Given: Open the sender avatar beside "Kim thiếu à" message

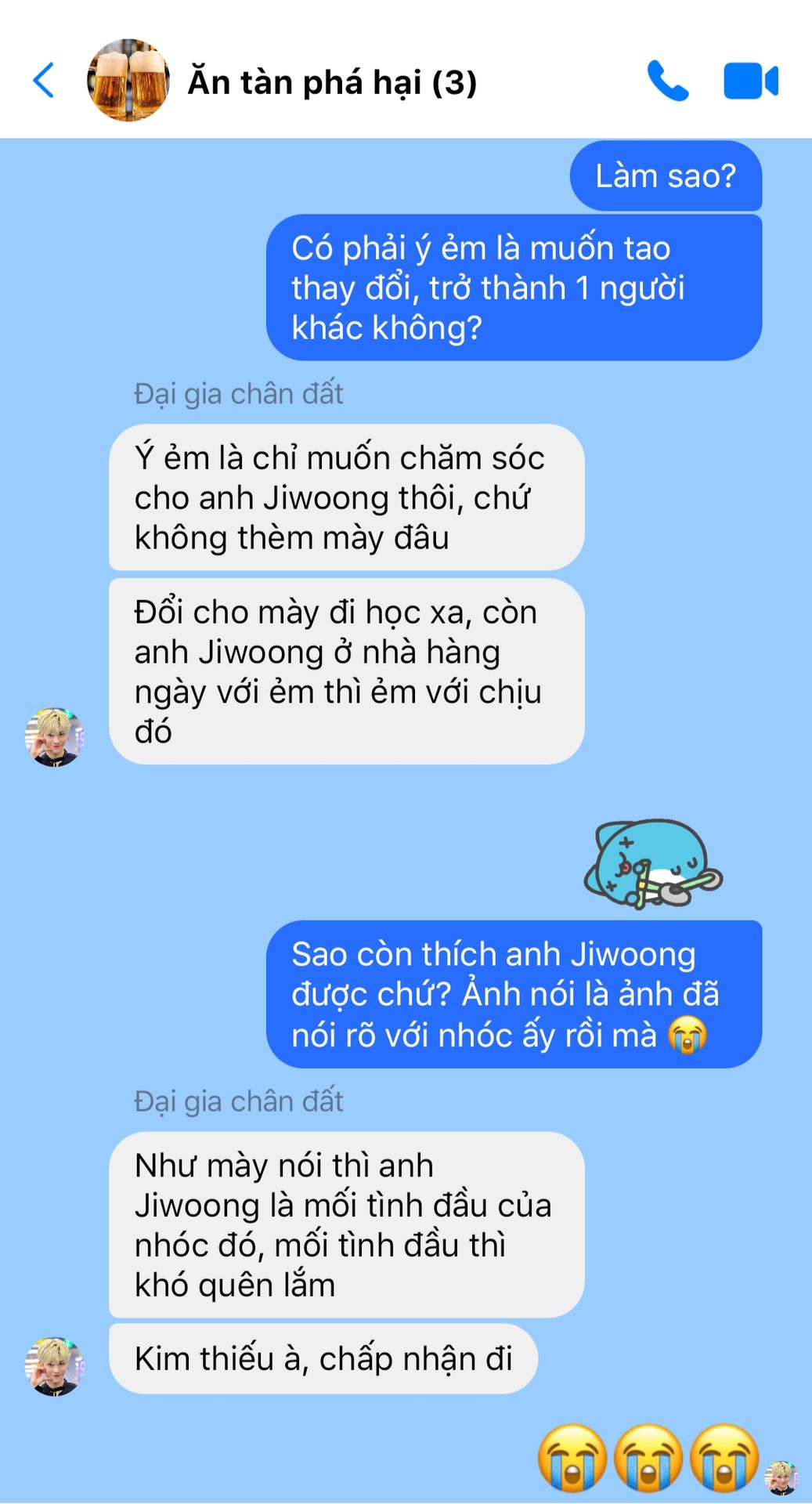Looking at the screenshot, I should (x=54, y=1366).
